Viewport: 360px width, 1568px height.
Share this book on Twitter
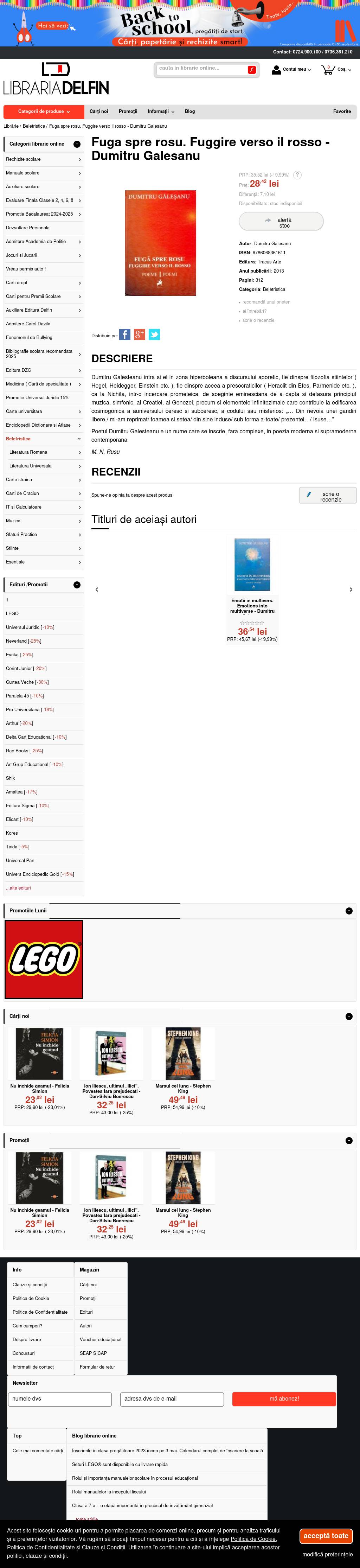coord(154,335)
